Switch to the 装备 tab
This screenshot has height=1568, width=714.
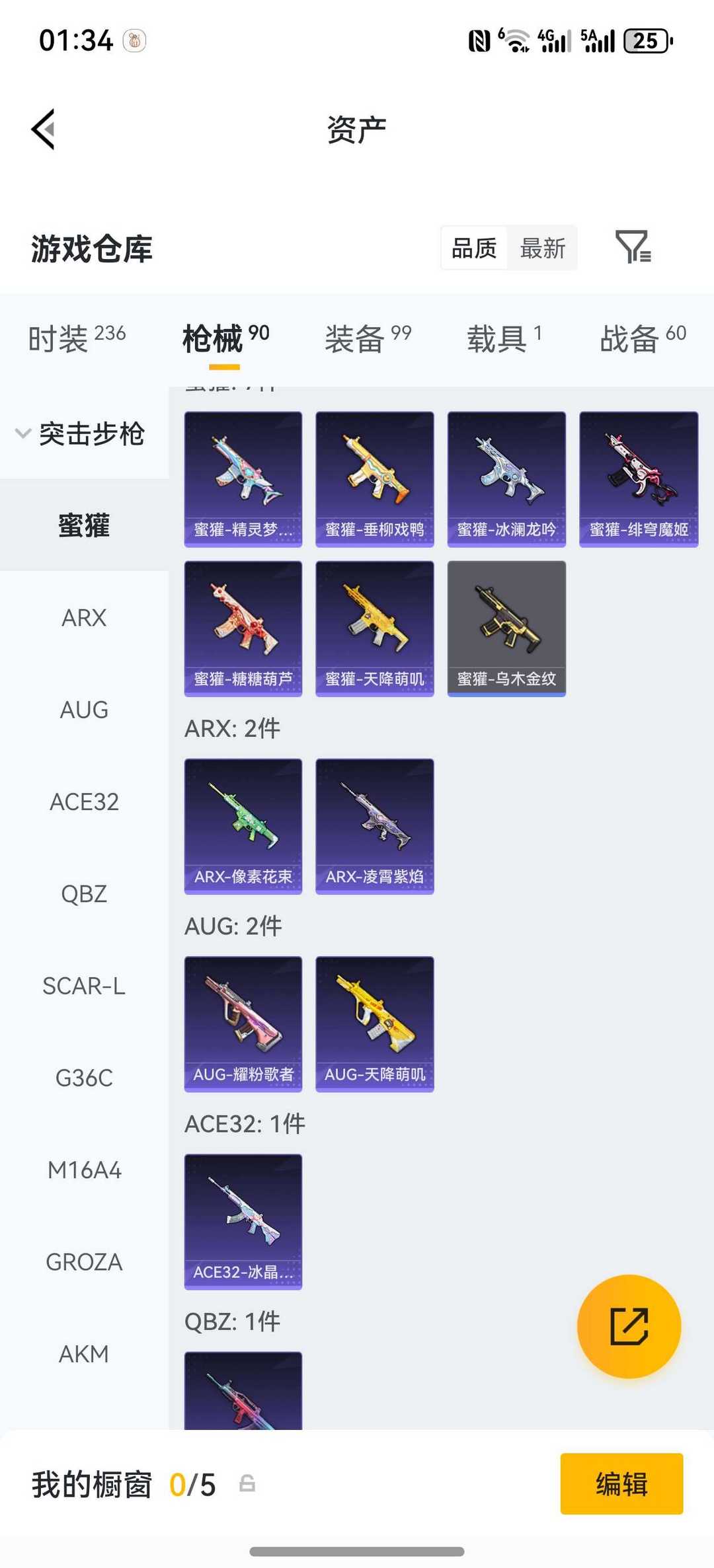368,339
